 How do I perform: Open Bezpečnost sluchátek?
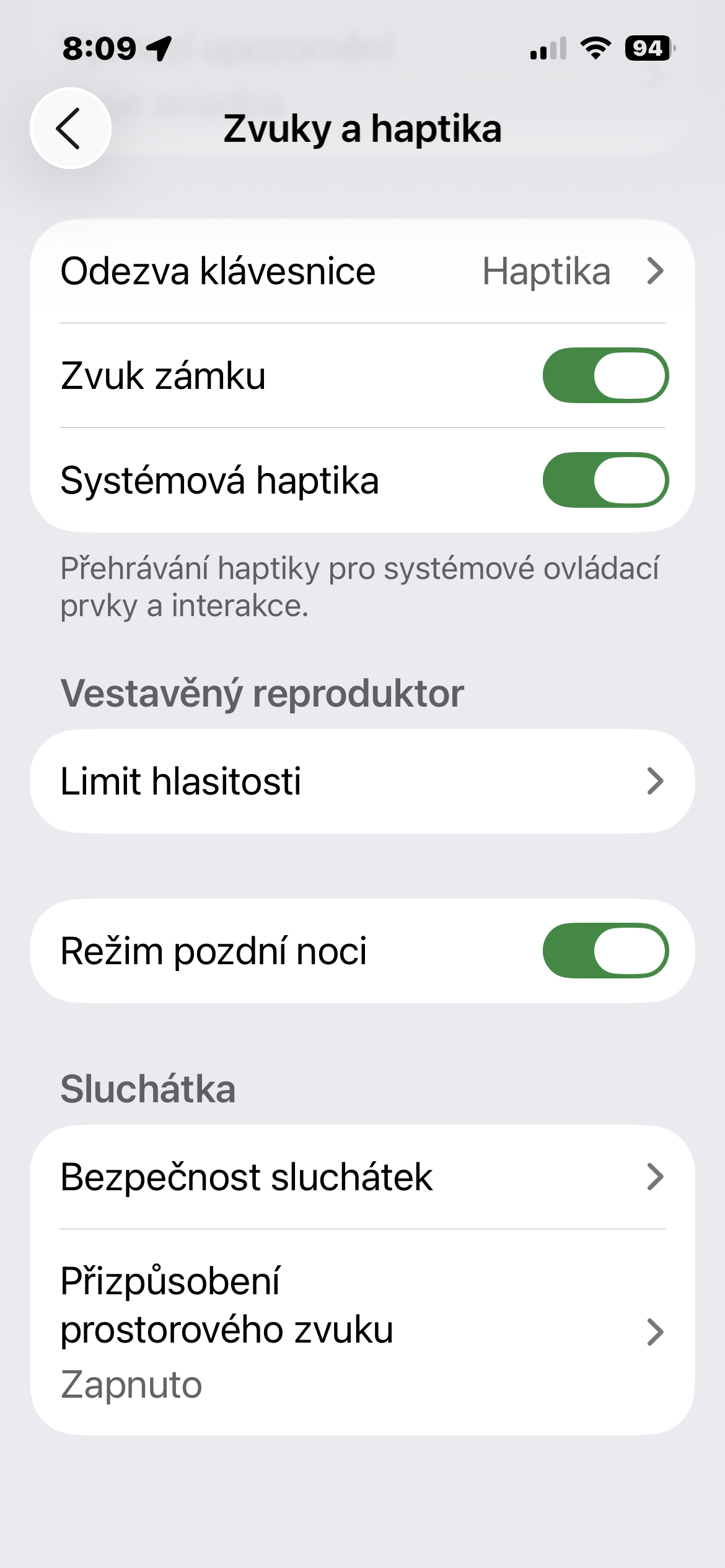click(362, 1177)
